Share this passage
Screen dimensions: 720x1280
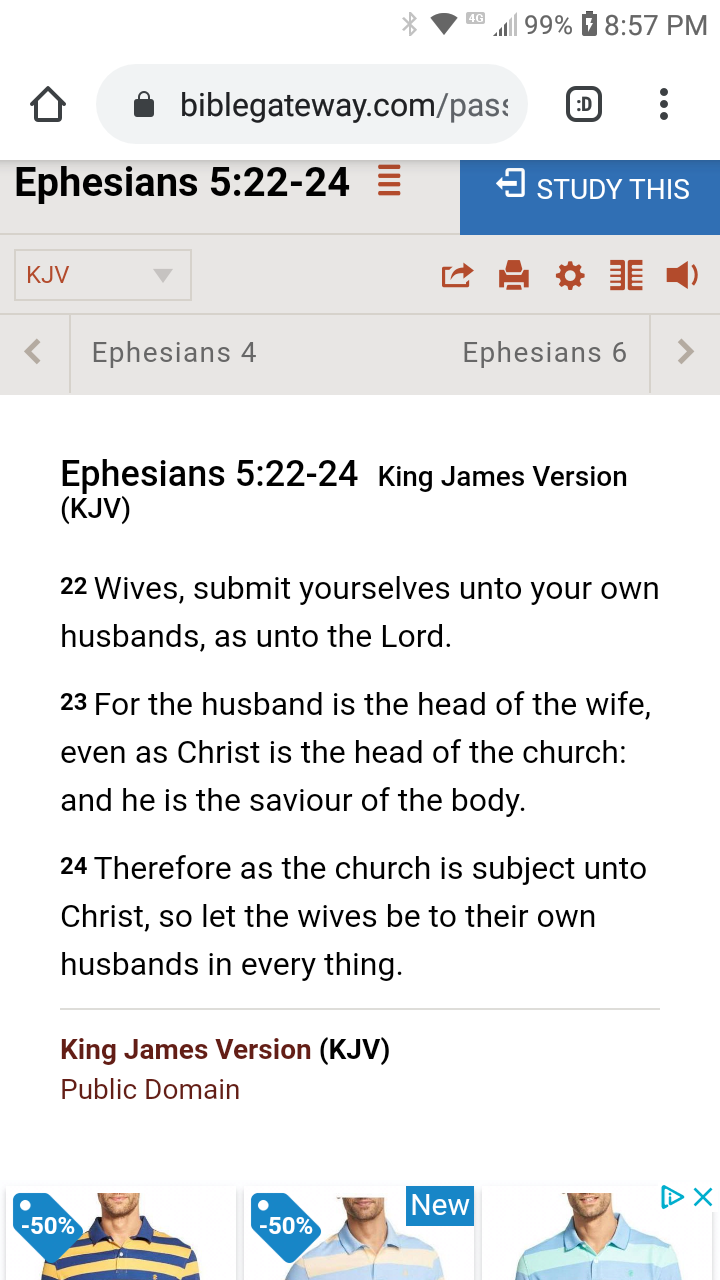(457, 275)
